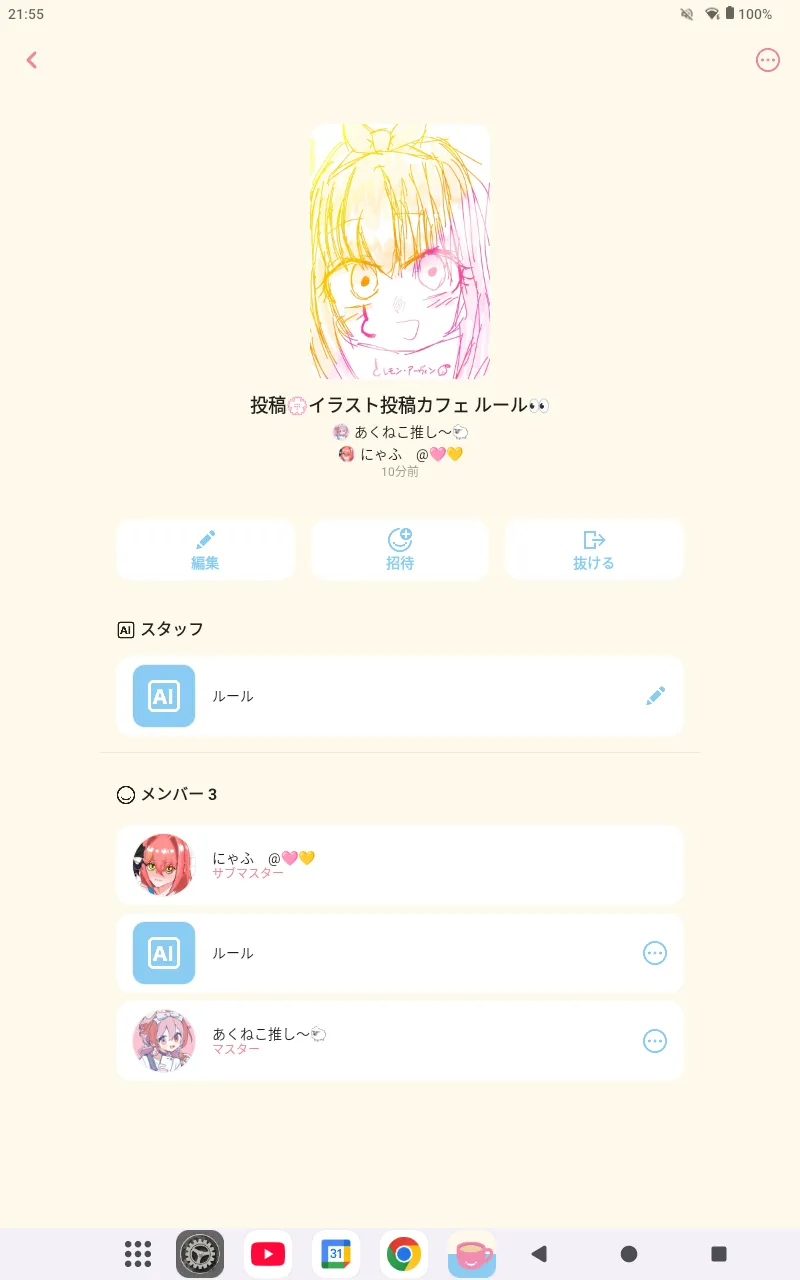Tap the system home button
800x1280 pixels.
click(x=629, y=1254)
